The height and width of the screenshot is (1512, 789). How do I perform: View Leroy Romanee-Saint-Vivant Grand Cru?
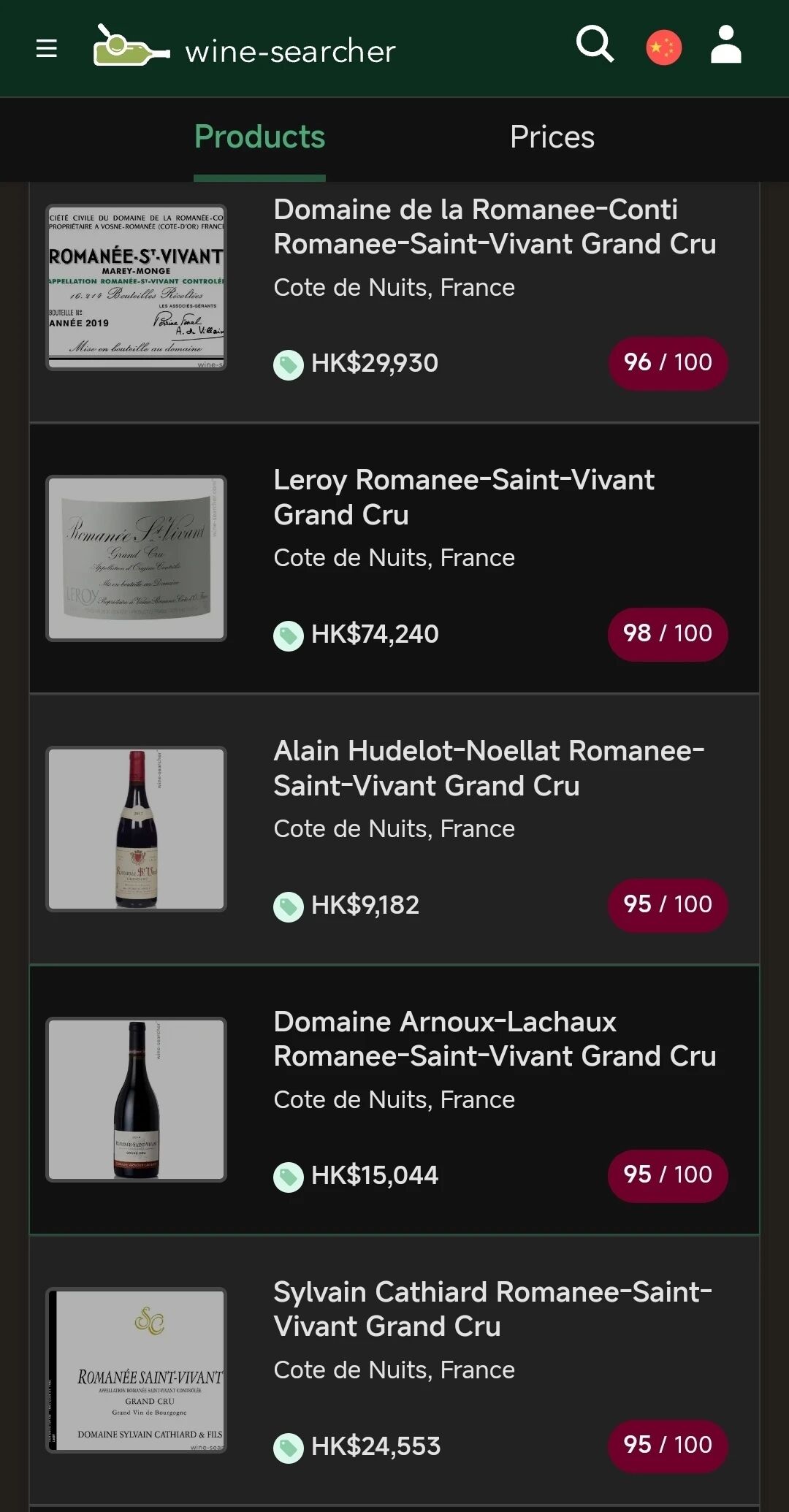click(464, 497)
